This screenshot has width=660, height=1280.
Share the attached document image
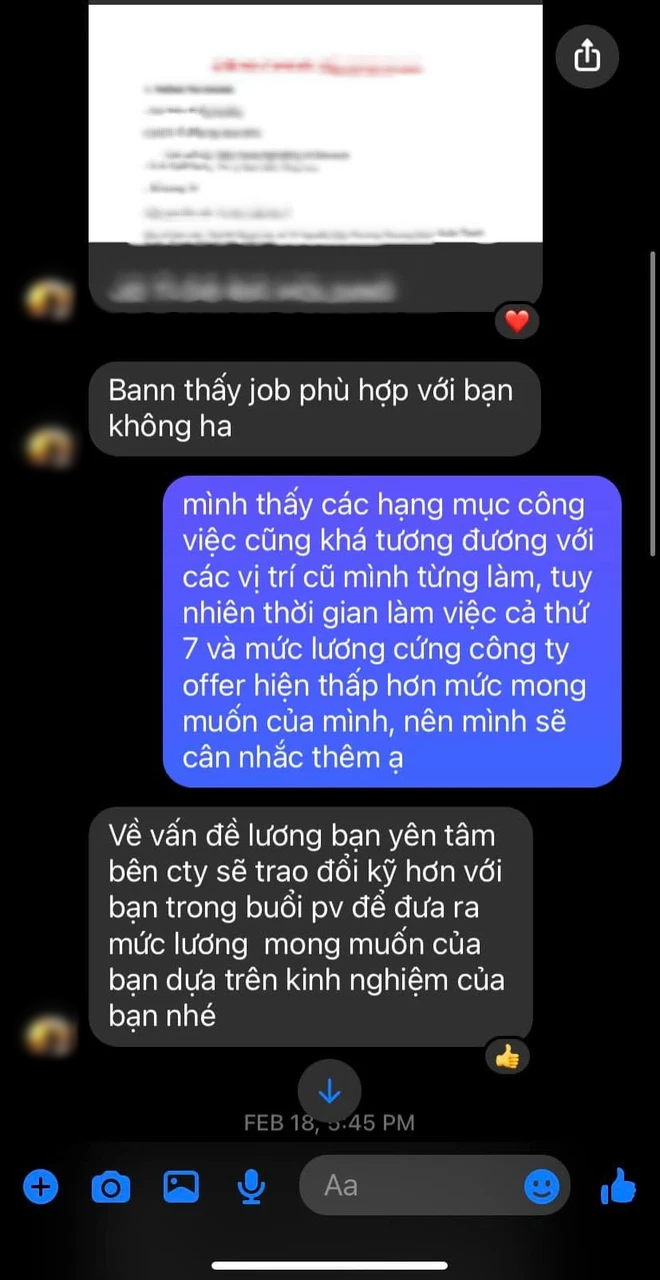(x=587, y=56)
